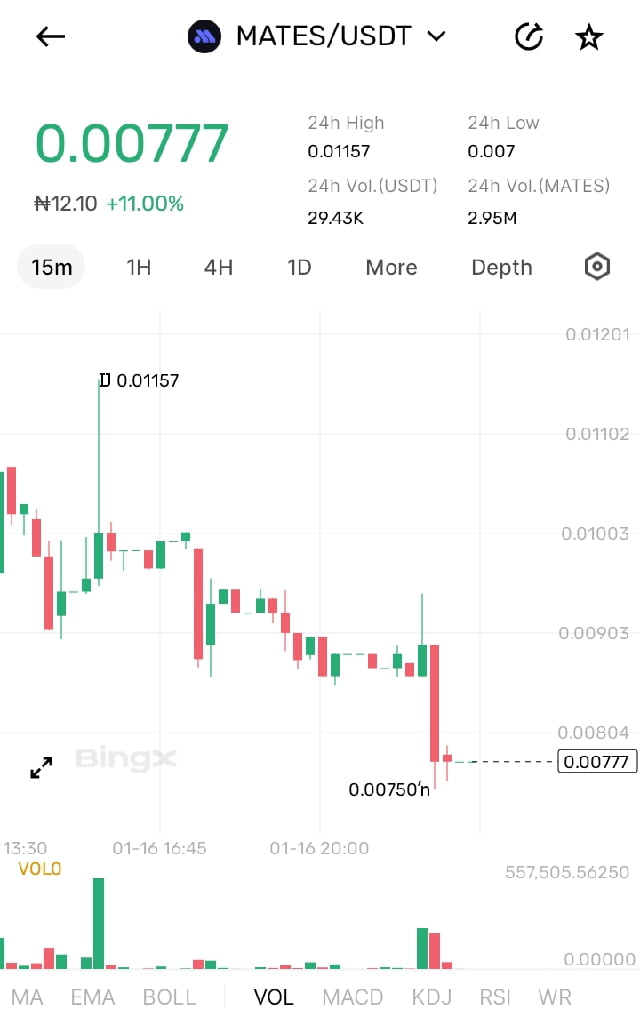Image resolution: width=640 pixels, height=1009 pixels.
Task: Tap the circular arrow icon beside the star
Action: click(x=528, y=38)
